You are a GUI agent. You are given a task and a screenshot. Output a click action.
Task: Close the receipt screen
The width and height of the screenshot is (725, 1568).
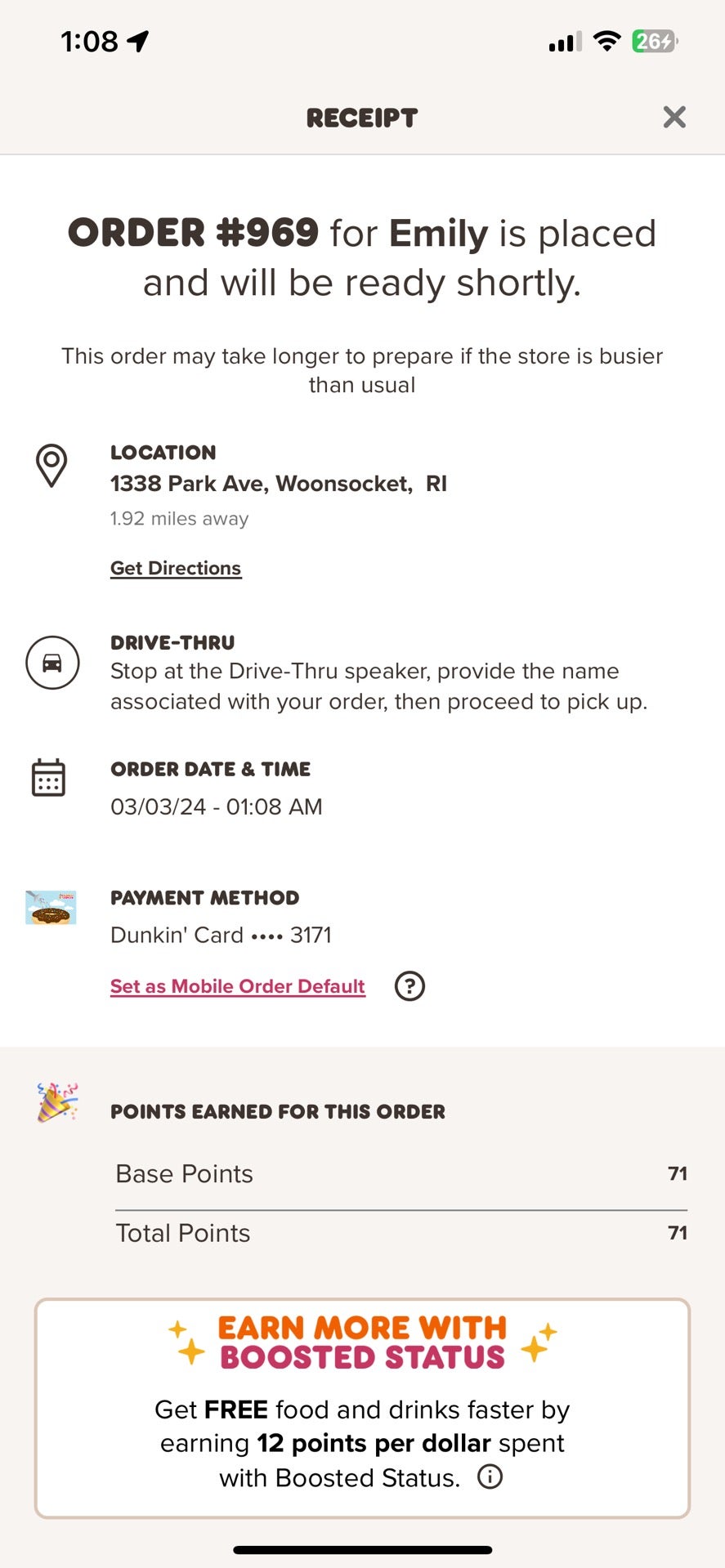674,117
